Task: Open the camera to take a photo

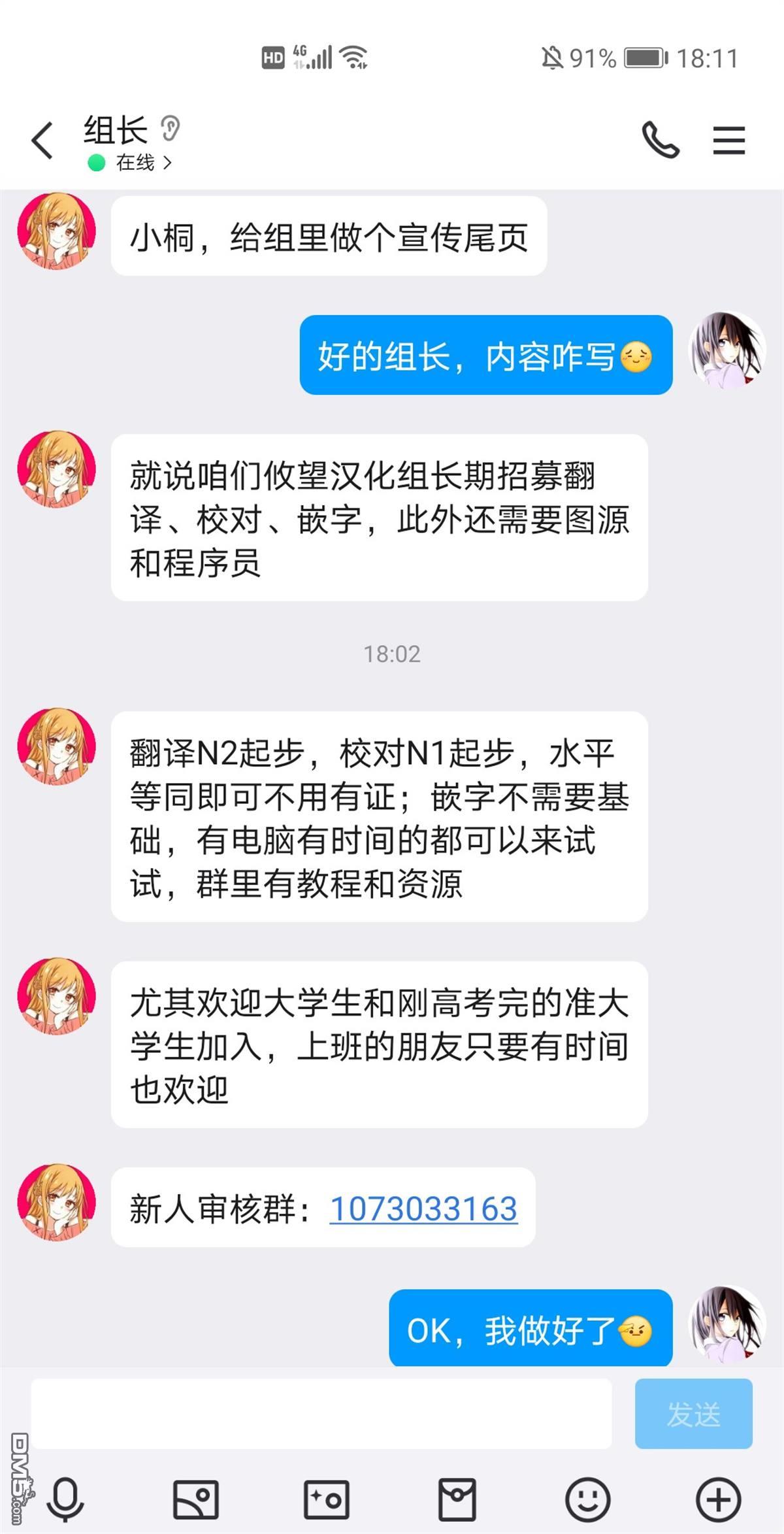Action: 327,1499
